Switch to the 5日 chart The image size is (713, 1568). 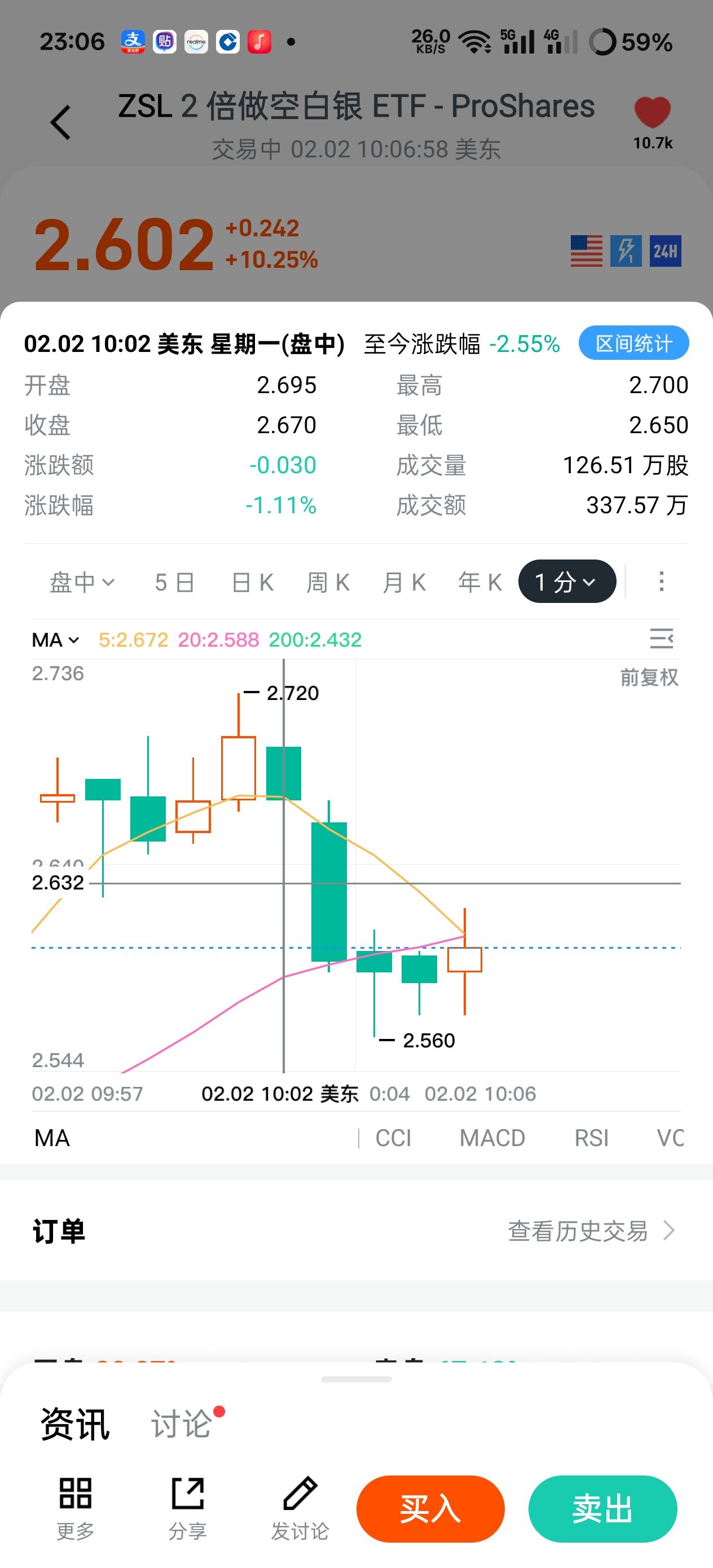(x=174, y=583)
